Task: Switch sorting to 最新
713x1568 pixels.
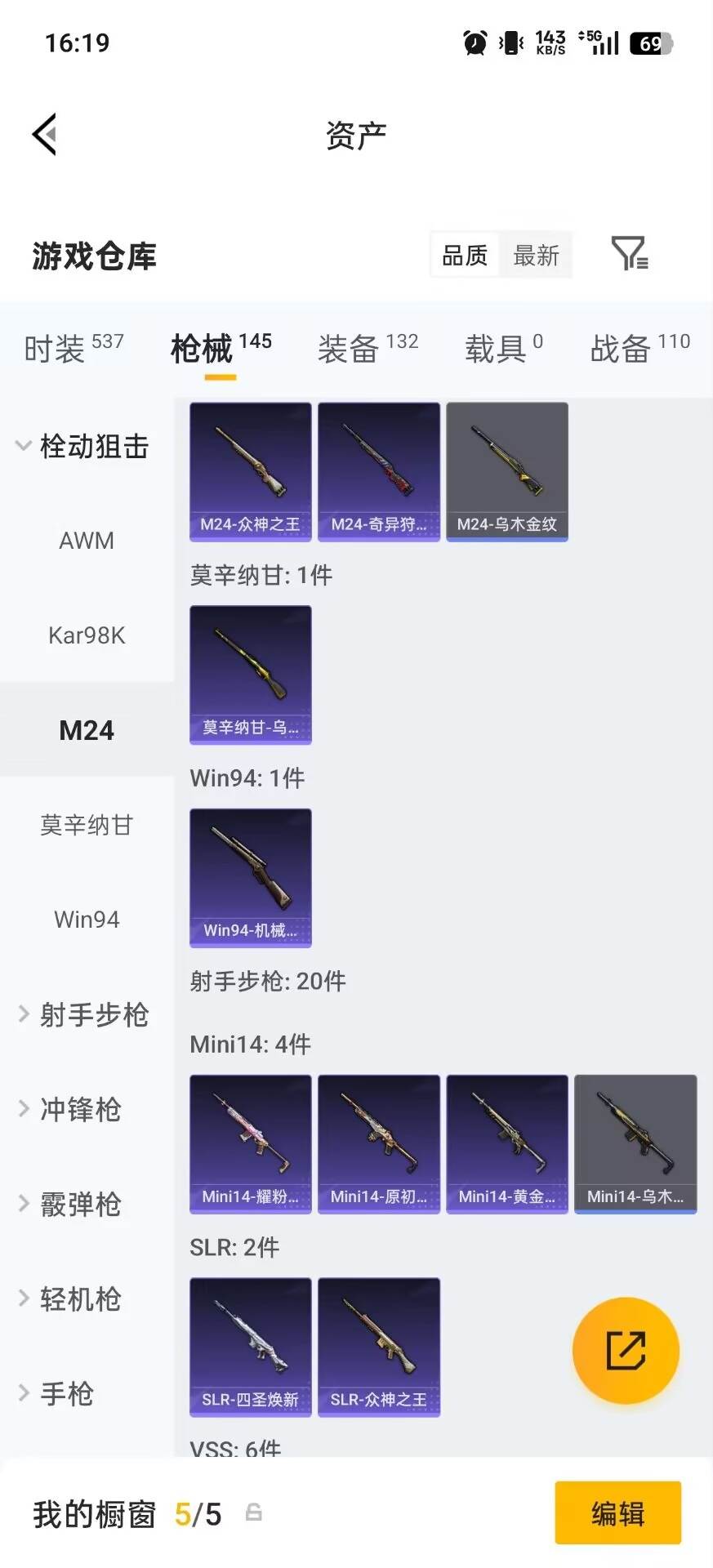Action: pos(536,255)
